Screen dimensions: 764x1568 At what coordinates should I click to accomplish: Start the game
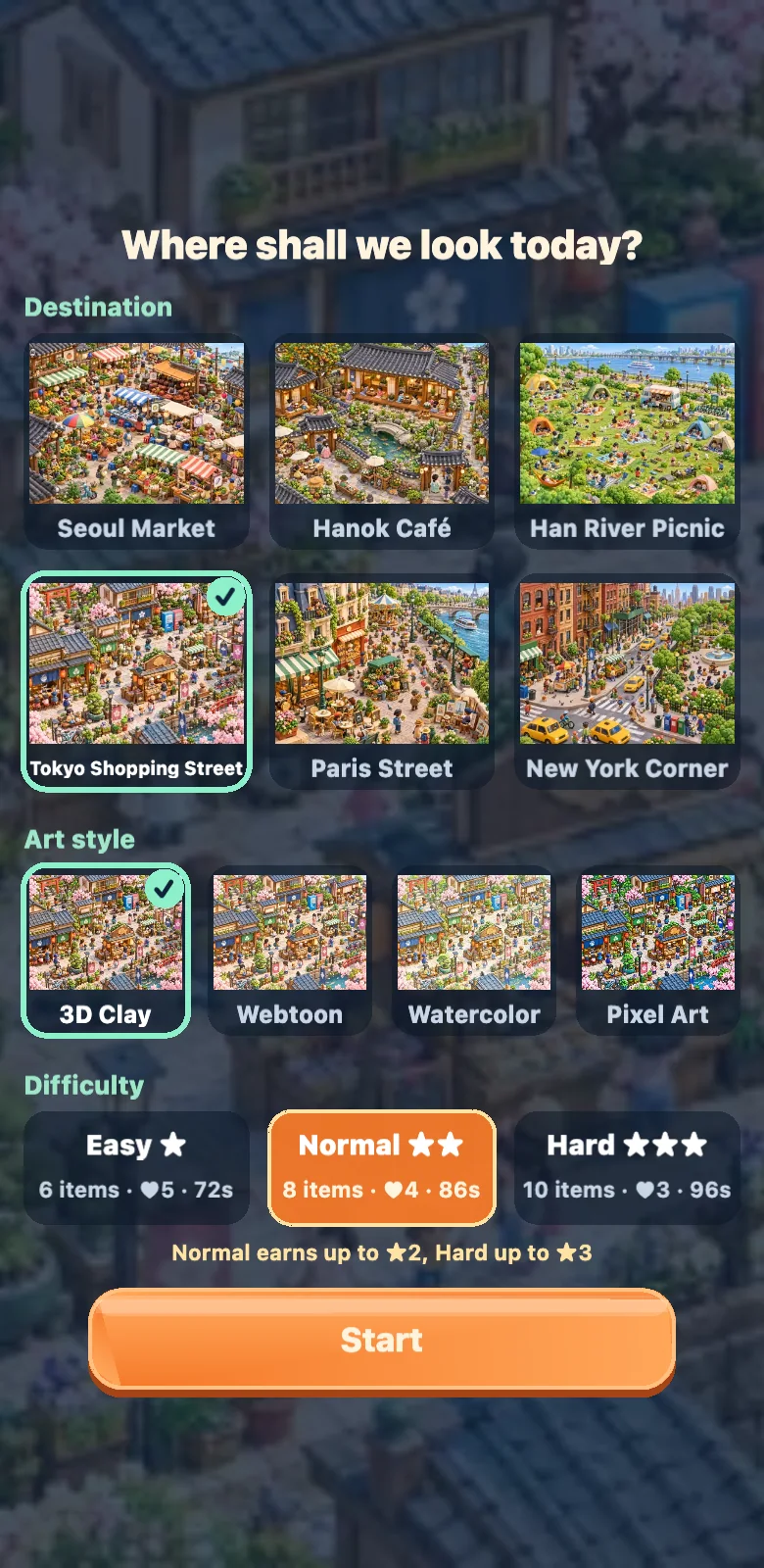(x=382, y=1342)
